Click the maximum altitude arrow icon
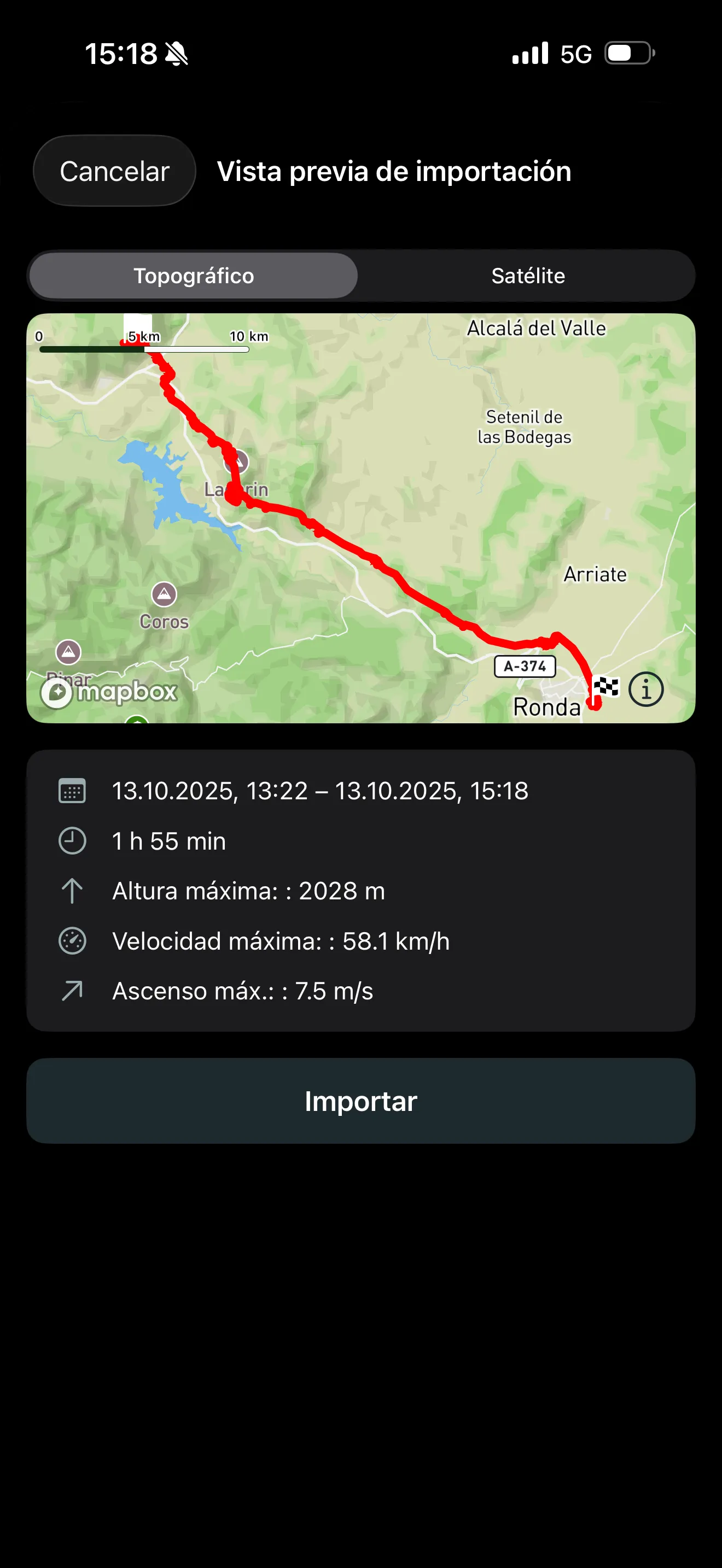The height and width of the screenshot is (1568, 722). coord(72,891)
